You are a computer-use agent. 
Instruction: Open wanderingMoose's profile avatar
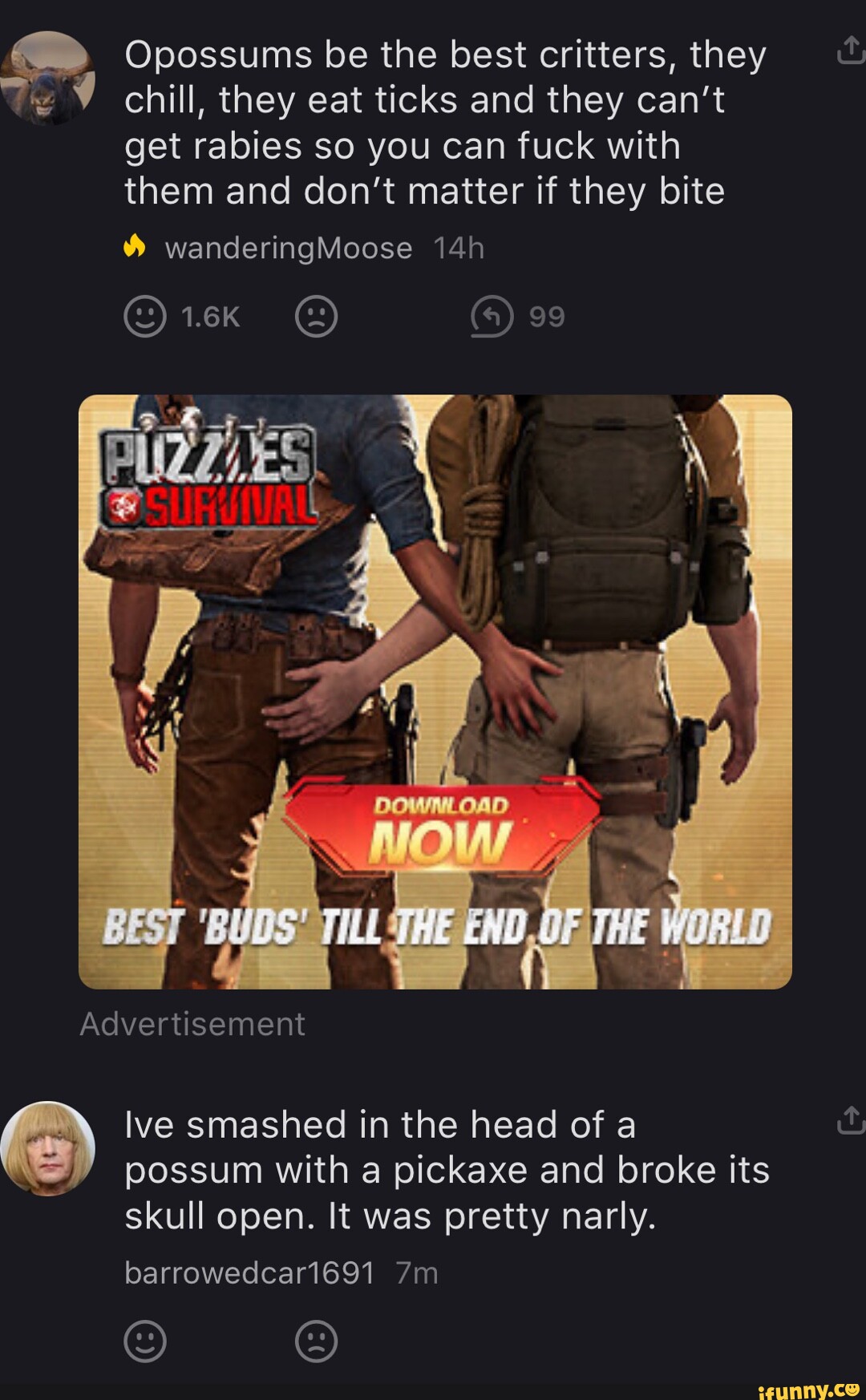(x=48, y=78)
